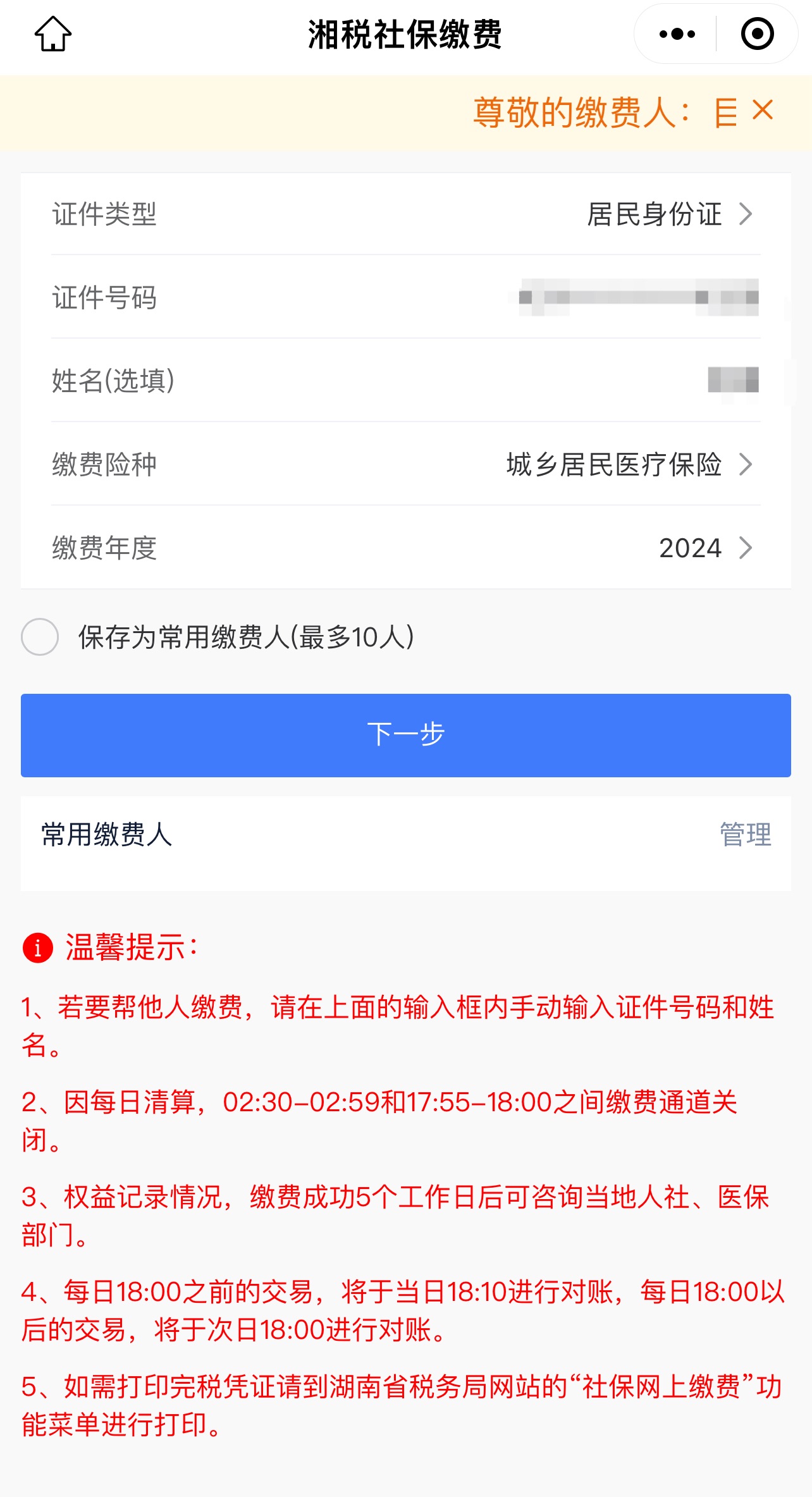Image resolution: width=812 pixels, height=1497 pixels.
Task: Dismiss the notice banner to 尊敬的缴费人
Action: point(763,110)
